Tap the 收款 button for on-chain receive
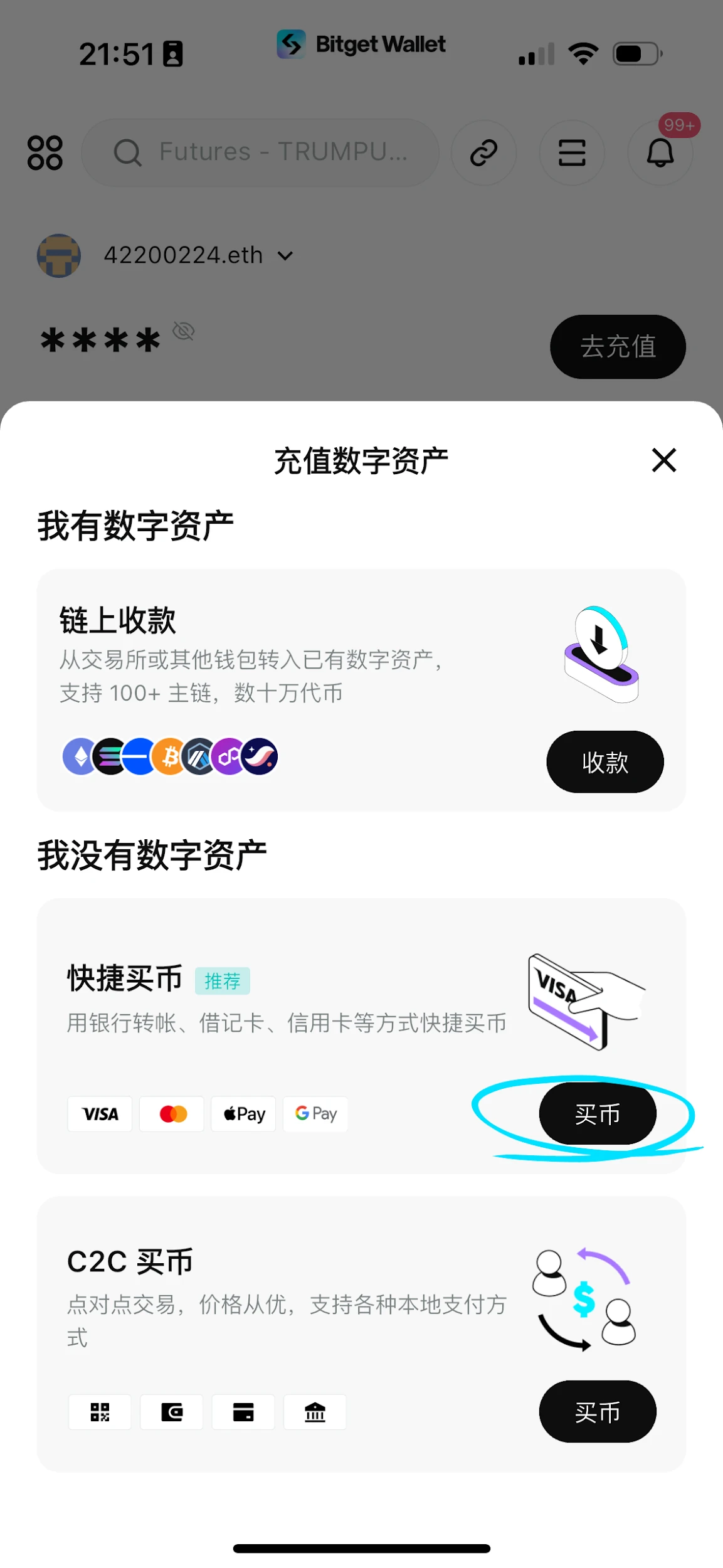This screenshot has height=1568, width=723. 604,761
